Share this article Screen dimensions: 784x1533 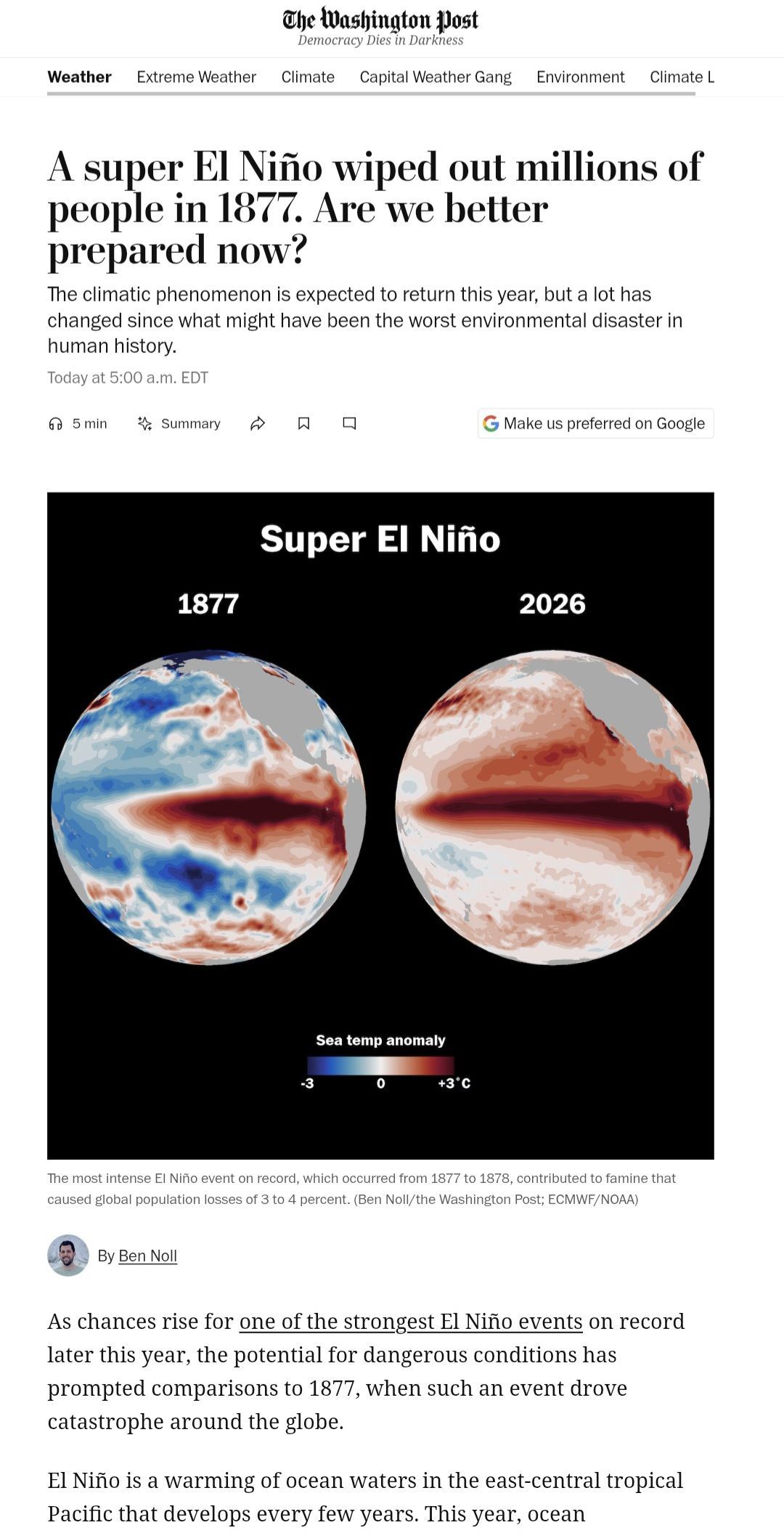[x=258, y=423]
